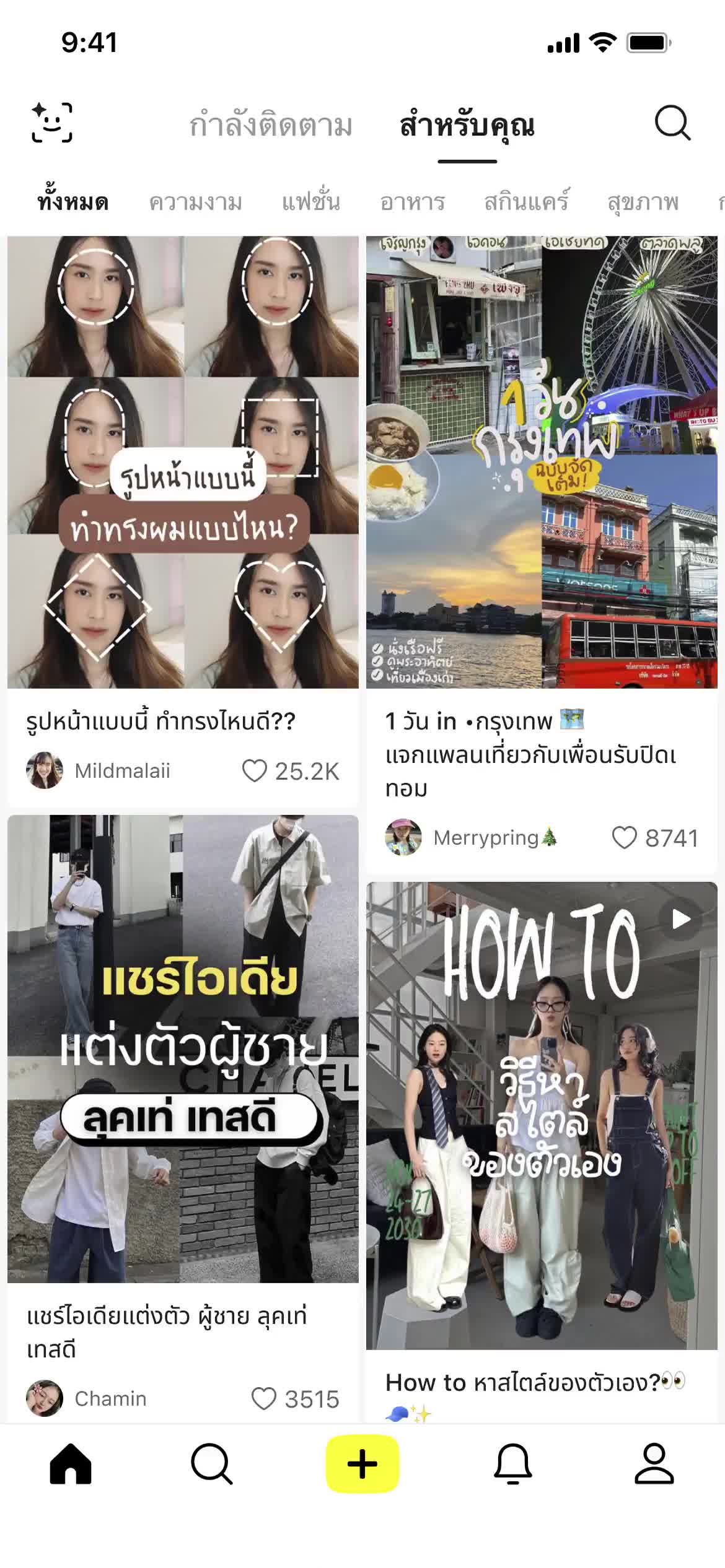The width and height of the screenshot is (725, 1568).
Task: Open the men's outfit ideas post
Action: [x=183, y=1048]
